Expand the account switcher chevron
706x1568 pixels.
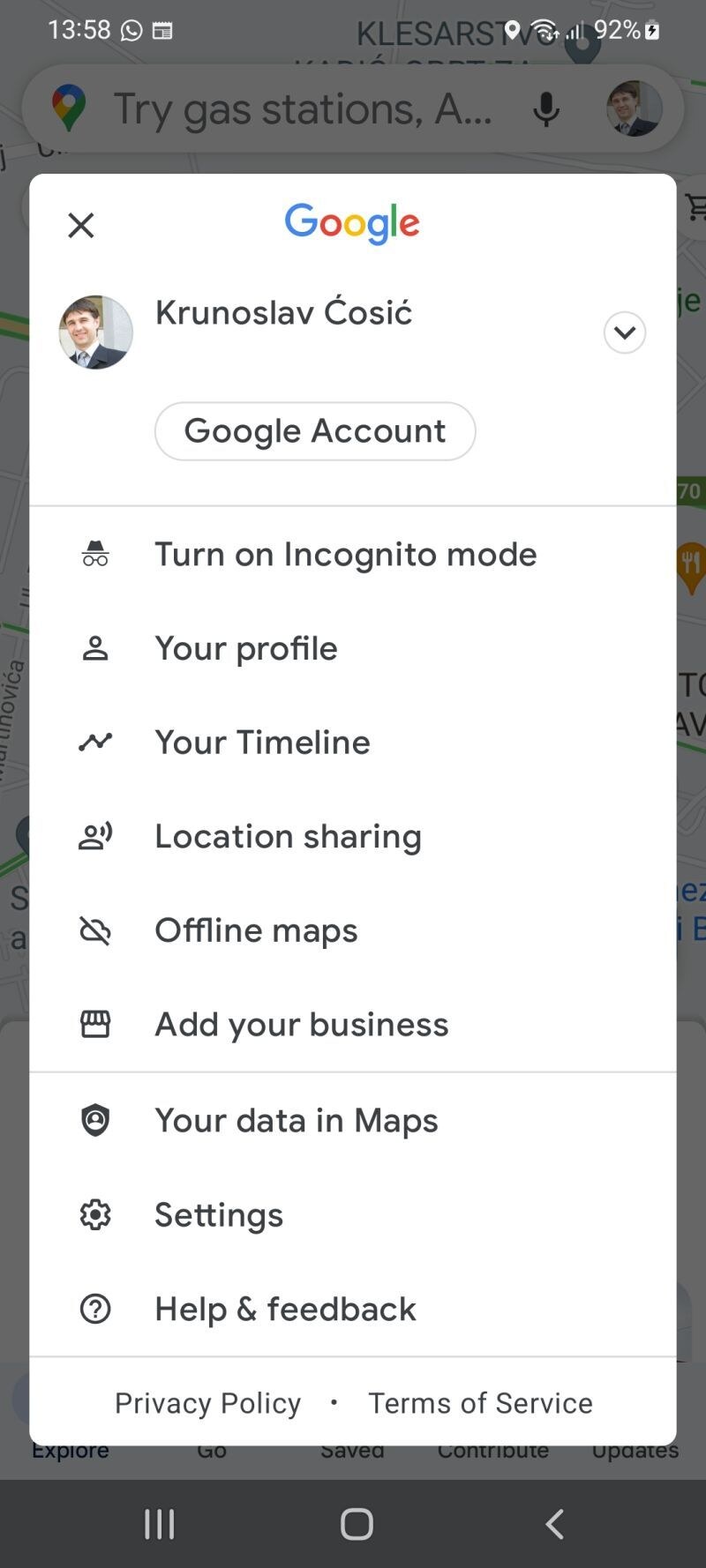coord(624,332)
